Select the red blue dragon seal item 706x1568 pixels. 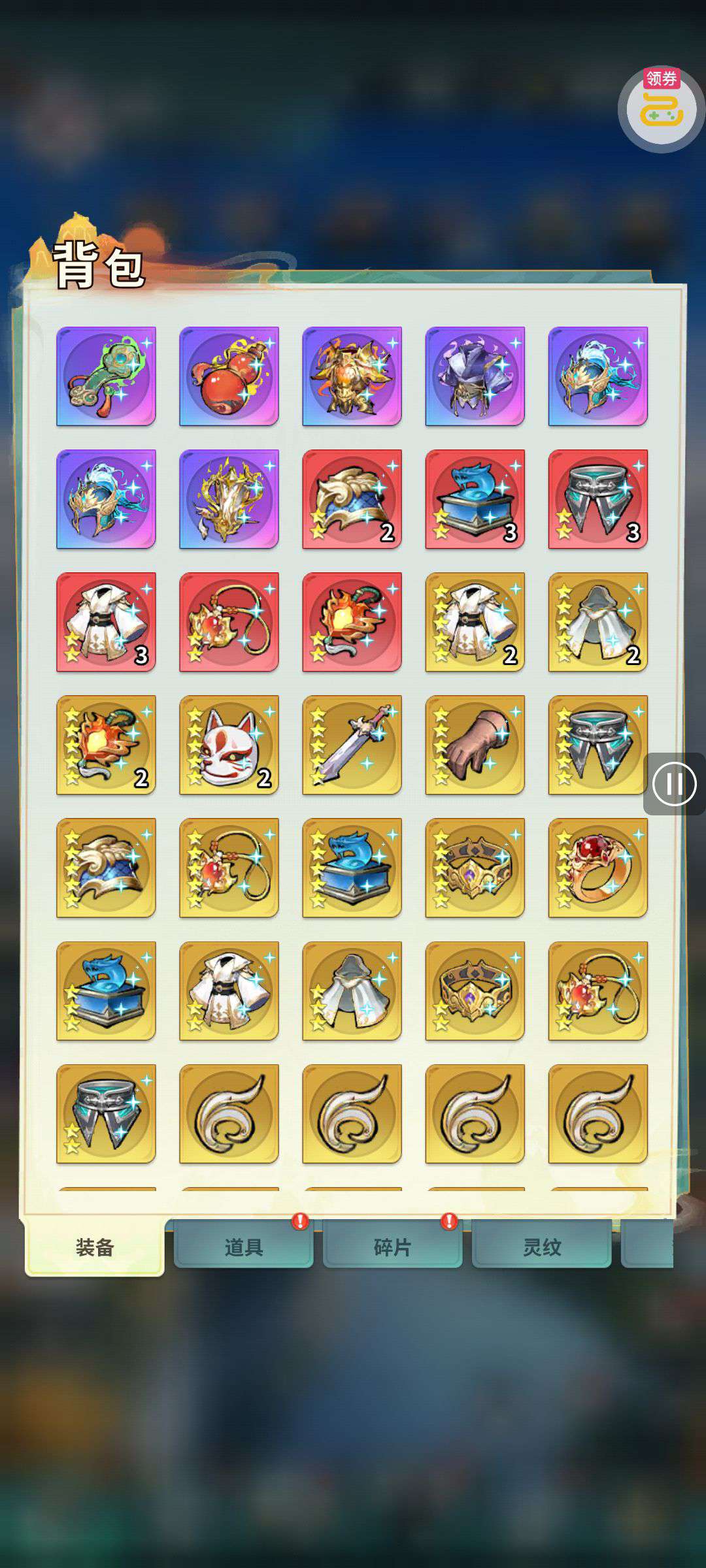click(x=475, y=499)
